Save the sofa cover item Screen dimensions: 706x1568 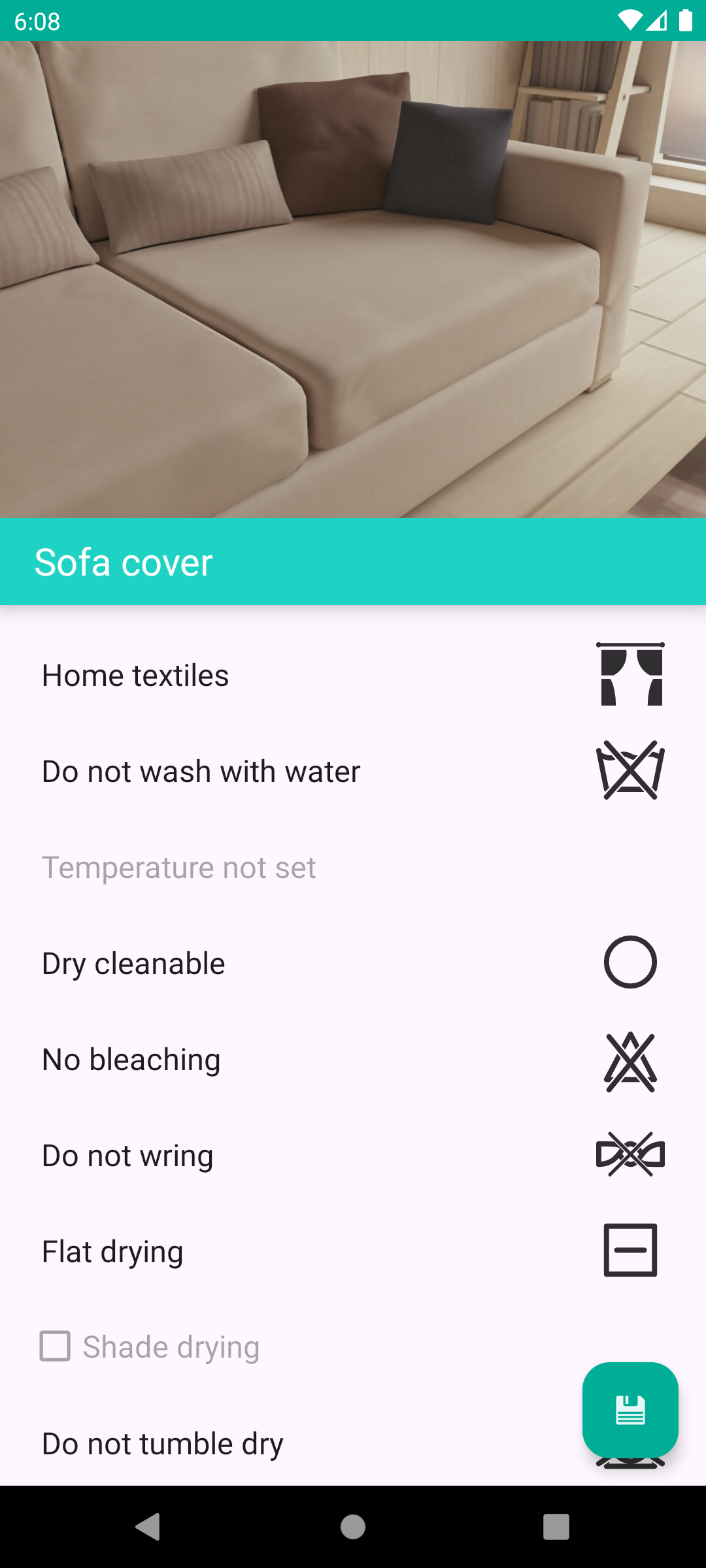coord(630,1409)
